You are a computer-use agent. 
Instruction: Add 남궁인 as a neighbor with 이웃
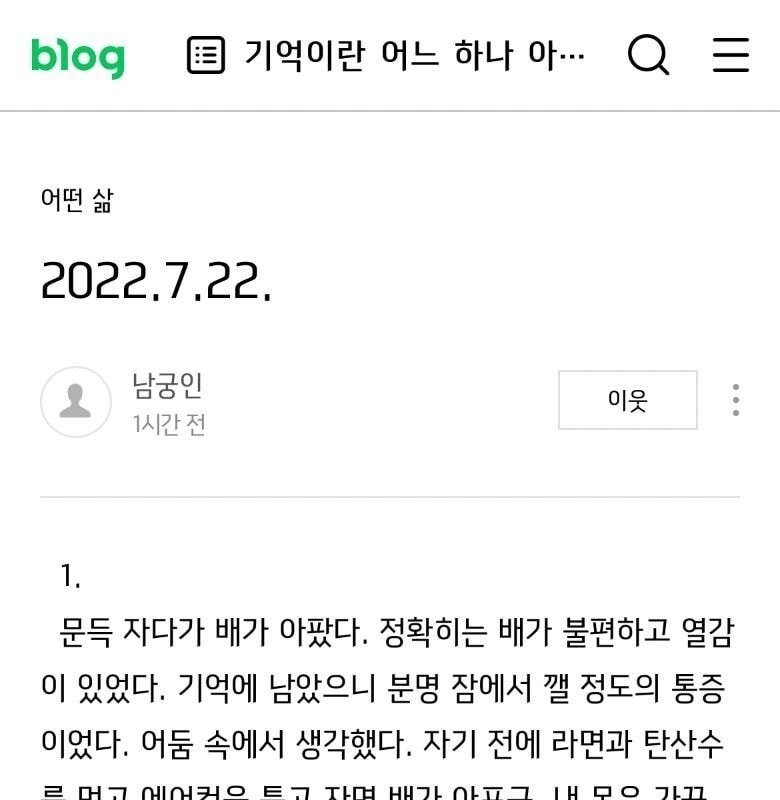pyautogui.click(x=627, y=400)
